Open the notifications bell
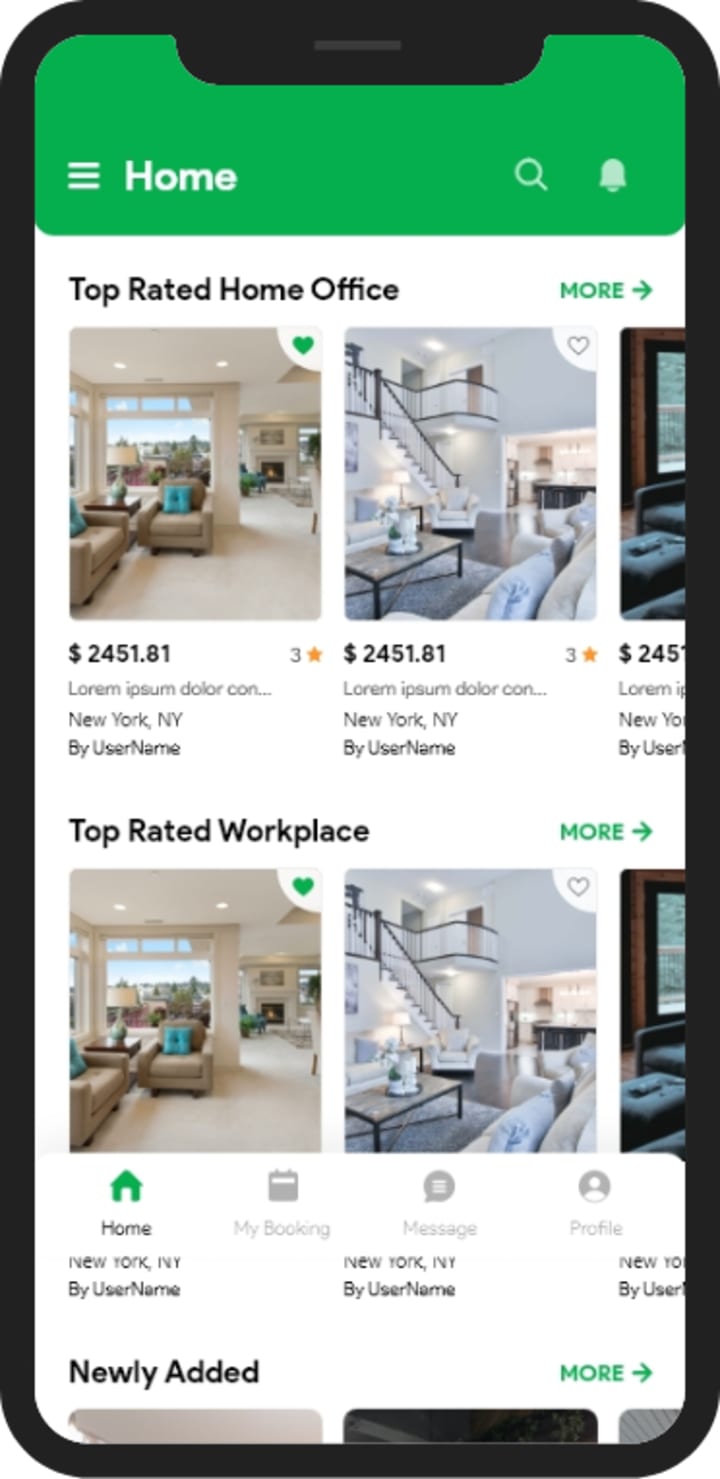Screen dimensions: 720x1479 point(612,175)
